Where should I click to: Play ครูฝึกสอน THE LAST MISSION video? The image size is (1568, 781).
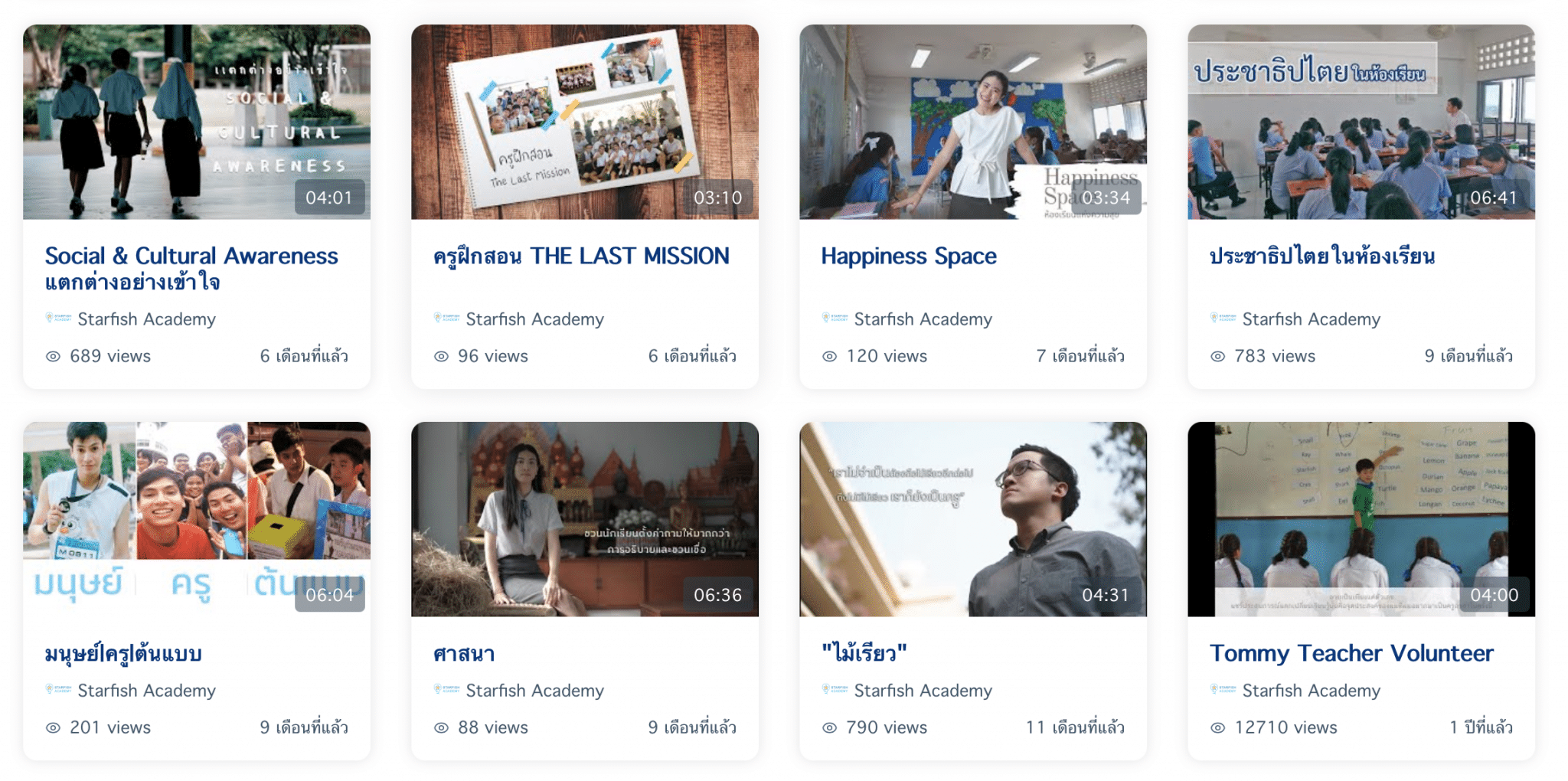[584, 123]
